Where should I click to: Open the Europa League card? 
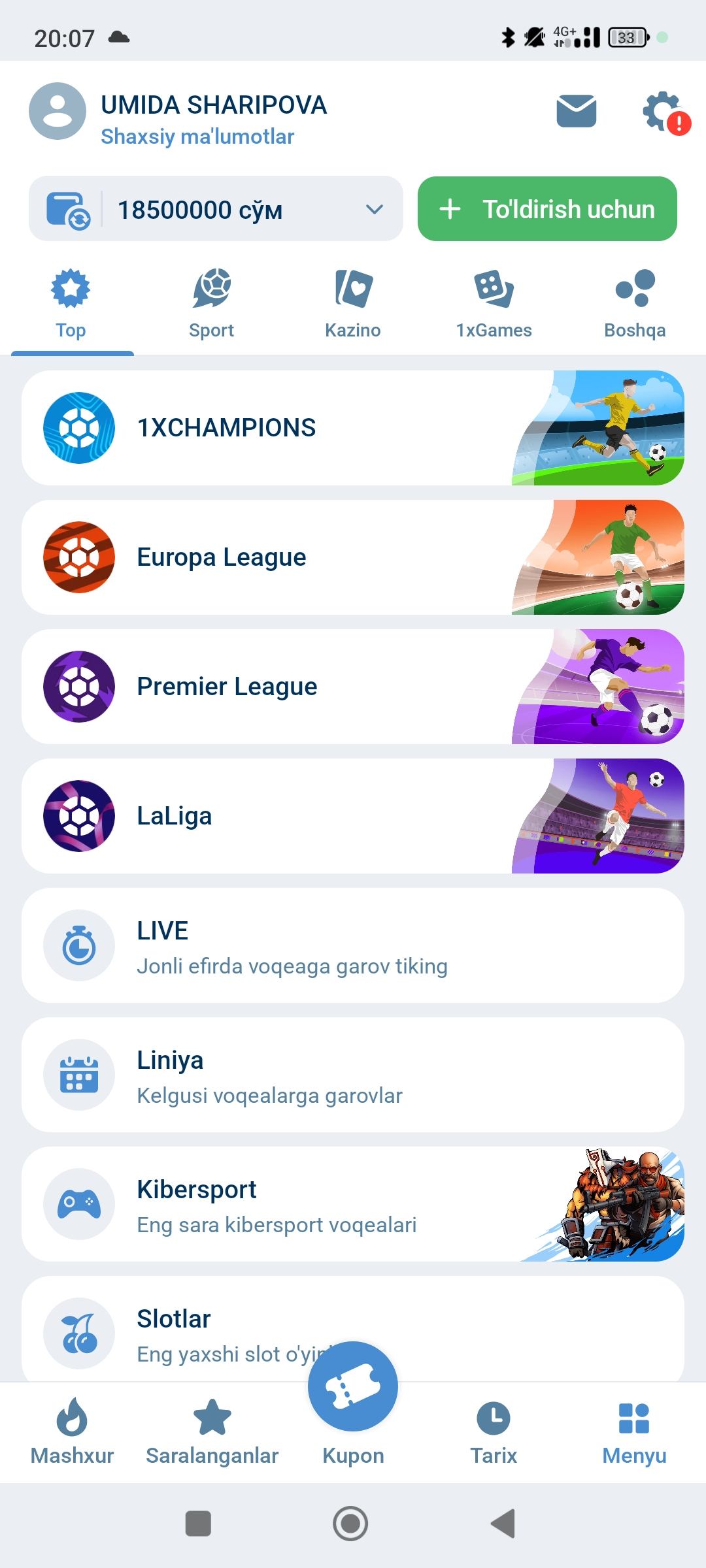click(353, 557)
